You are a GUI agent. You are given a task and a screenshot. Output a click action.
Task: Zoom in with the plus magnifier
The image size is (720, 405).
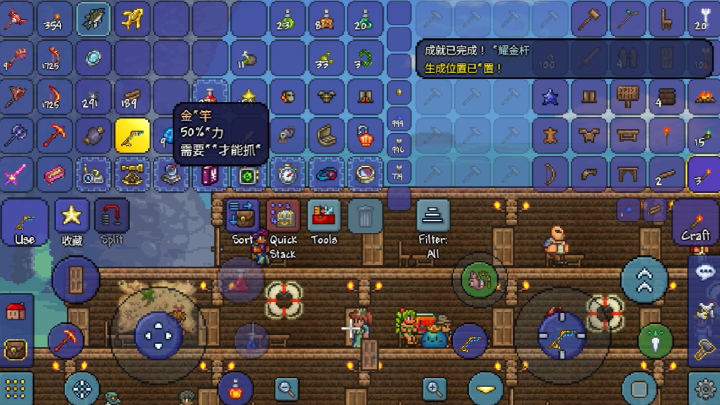[434, 388]
